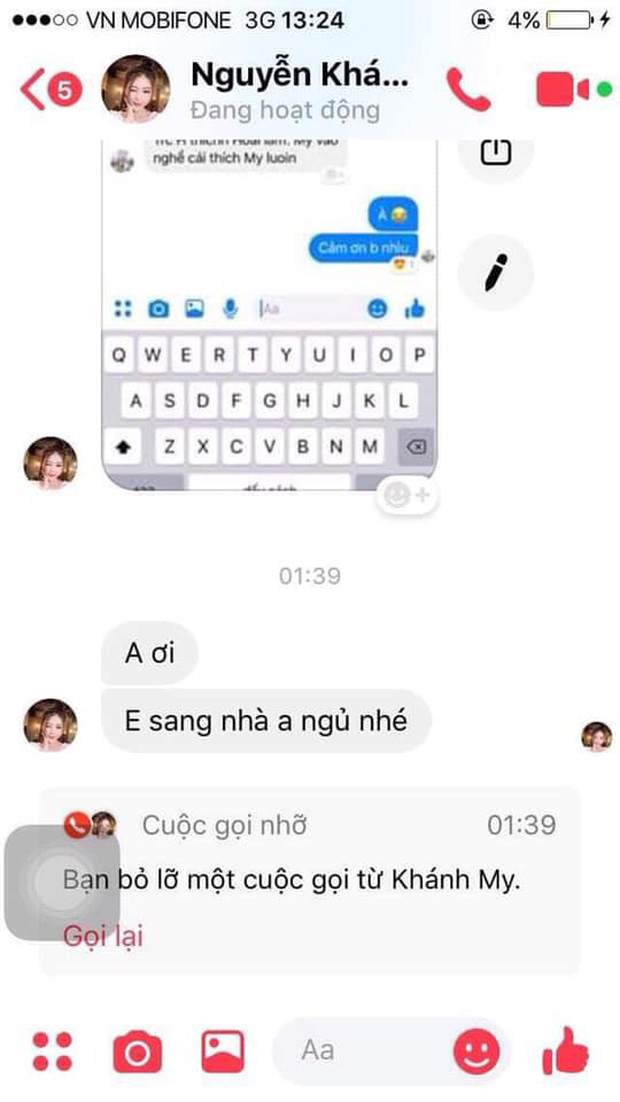Open the emoji picker
The width and height of the screenshot is (620, 1102).
click(476, 1051)
